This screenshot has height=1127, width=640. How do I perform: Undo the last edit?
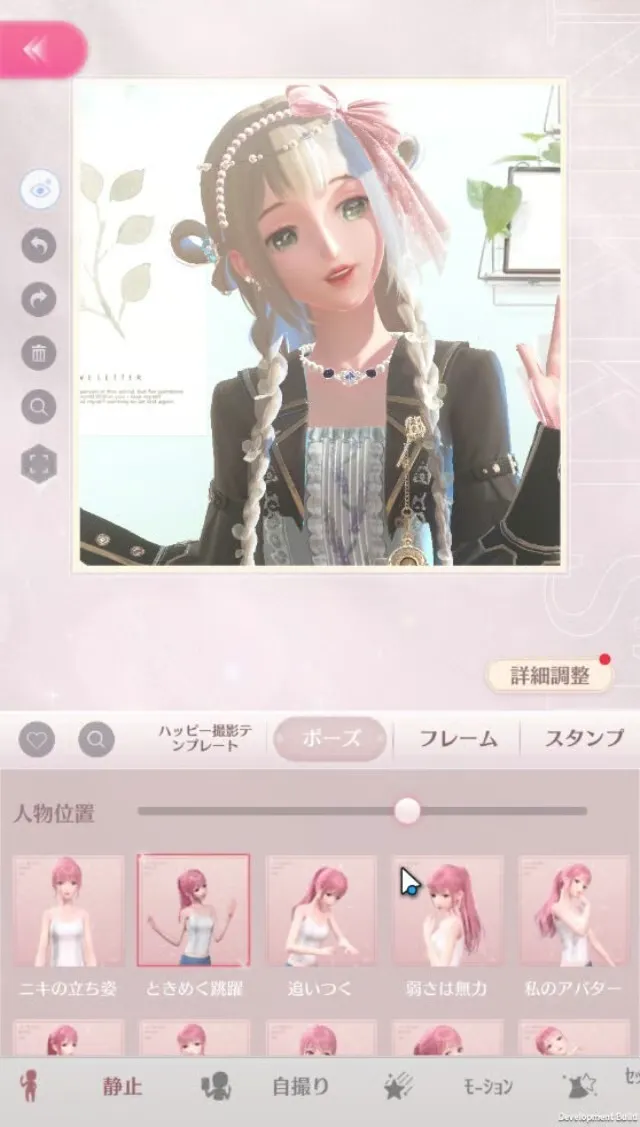39,245
